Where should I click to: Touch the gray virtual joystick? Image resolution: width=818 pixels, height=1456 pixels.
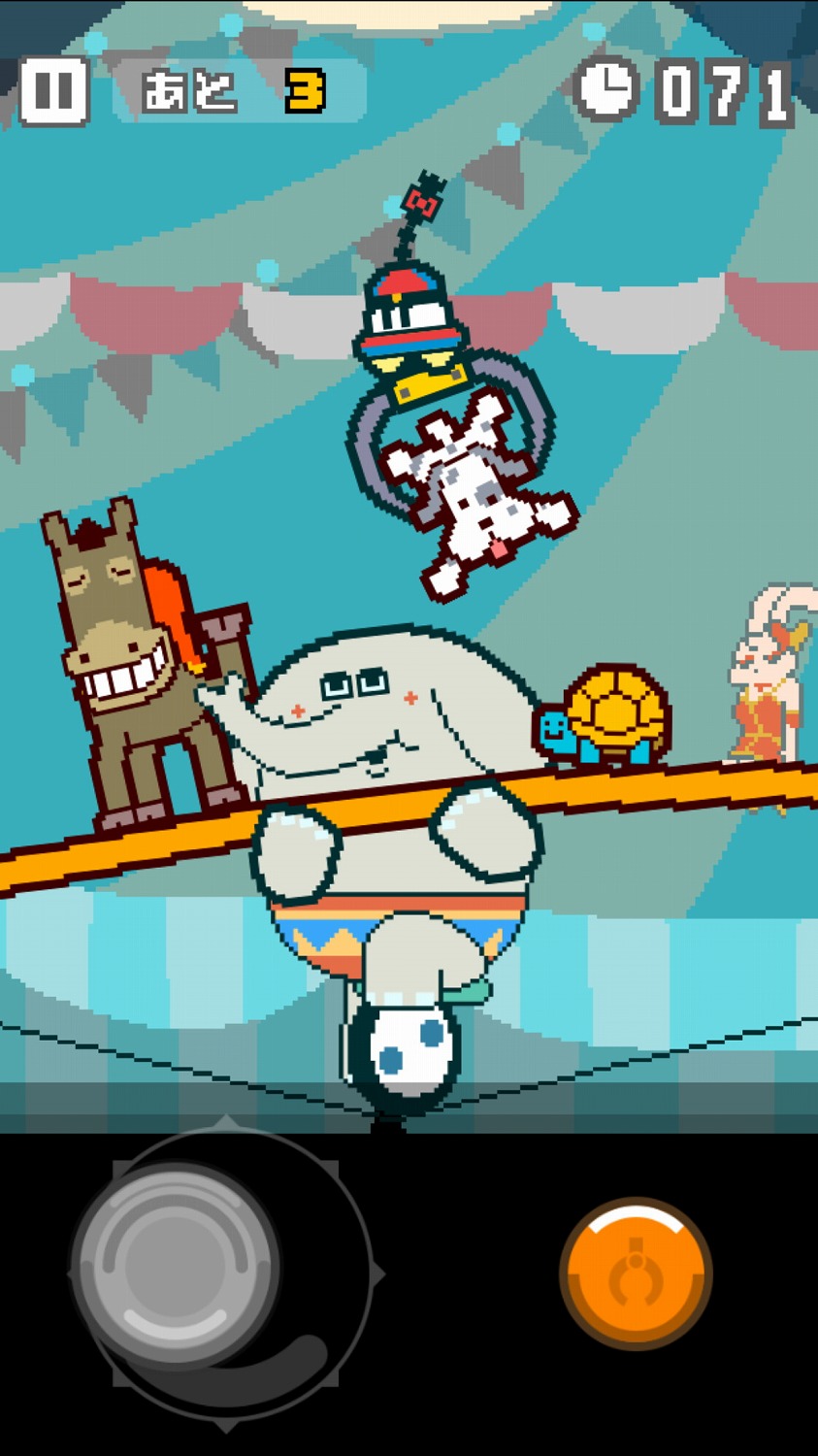tap(176, 1266)
